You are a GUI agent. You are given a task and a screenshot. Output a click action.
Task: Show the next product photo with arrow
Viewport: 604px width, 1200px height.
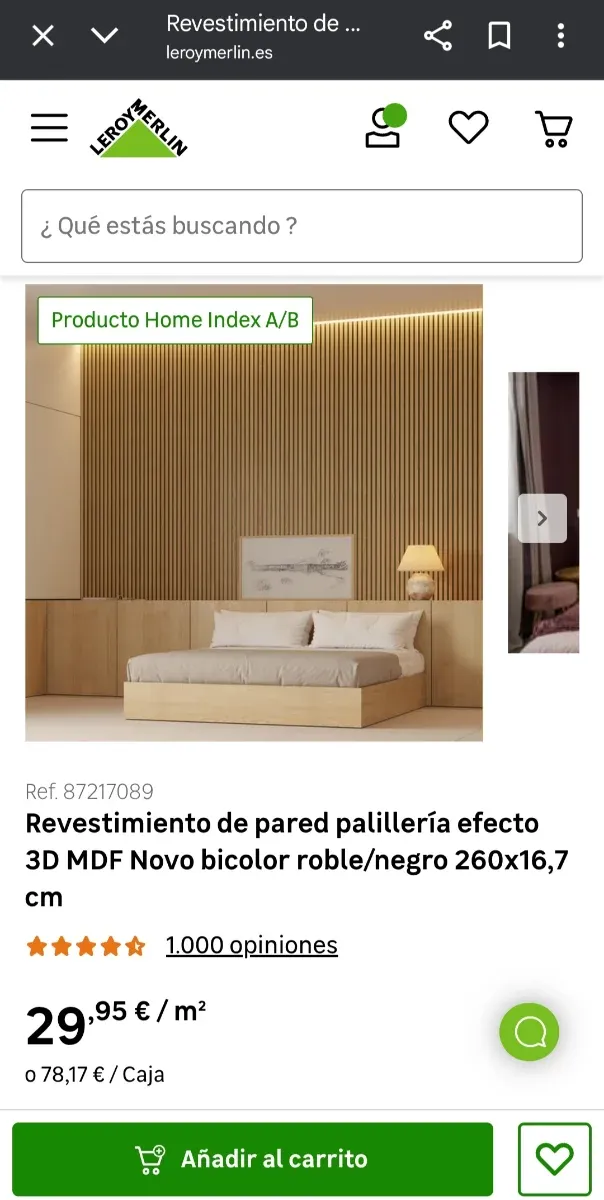pyautogui.click(x=542, y=518)
